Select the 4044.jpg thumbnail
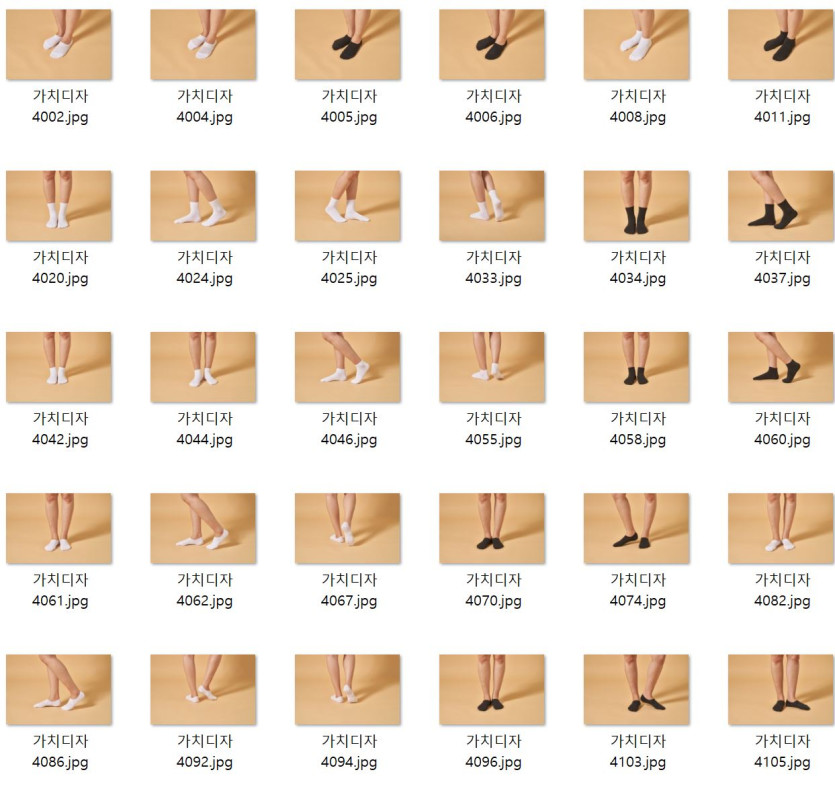This screenshot has height=801, width=835. (204, 367)
